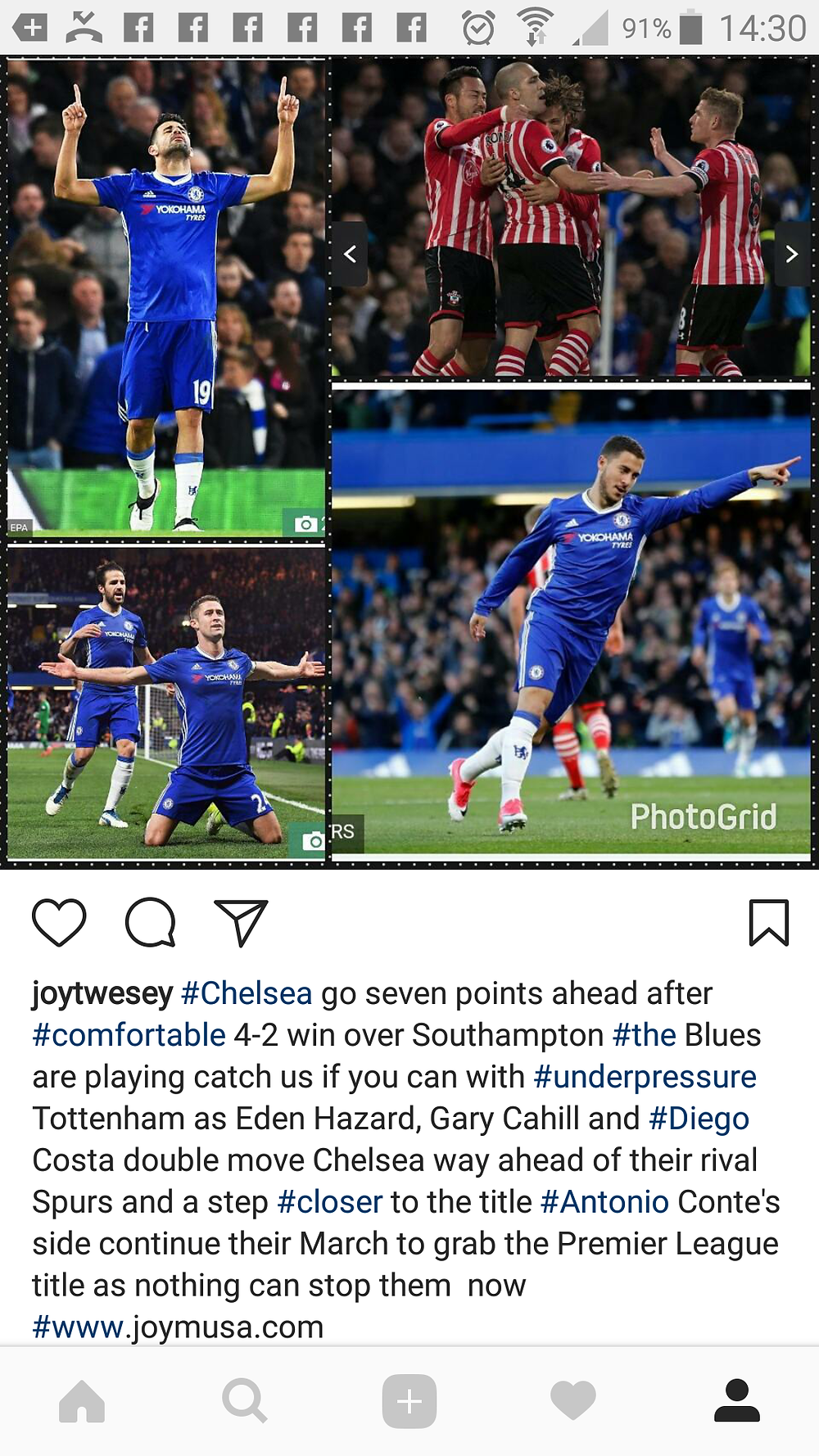Open joytwesey's profile from caption
The height and width of the screenshot is (1456, 819).
click(102, 993)
